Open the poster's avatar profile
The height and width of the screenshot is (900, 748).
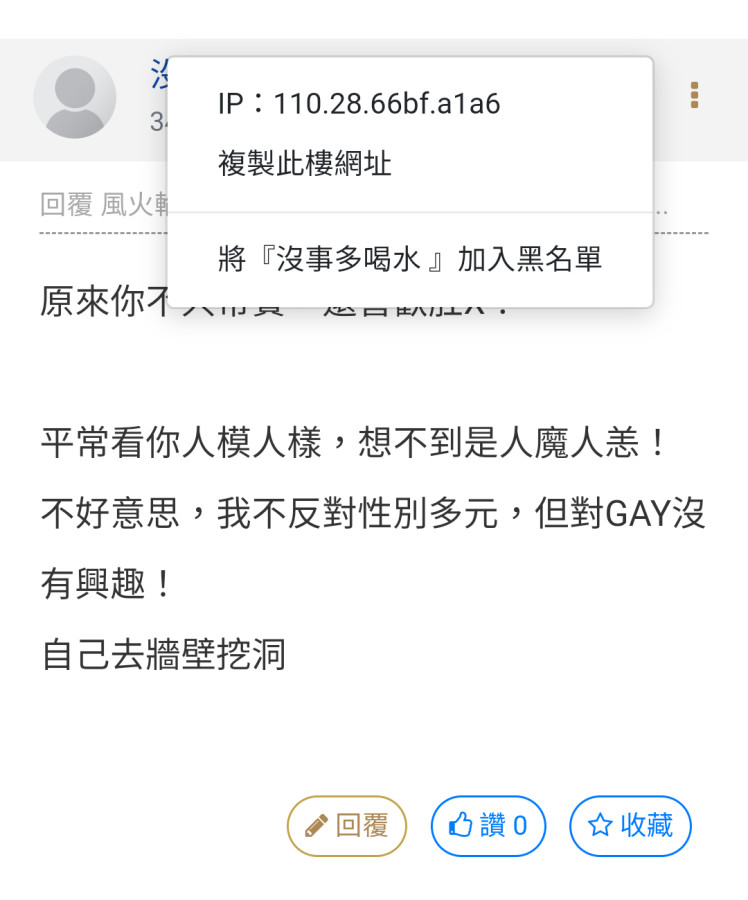(75, 97)
